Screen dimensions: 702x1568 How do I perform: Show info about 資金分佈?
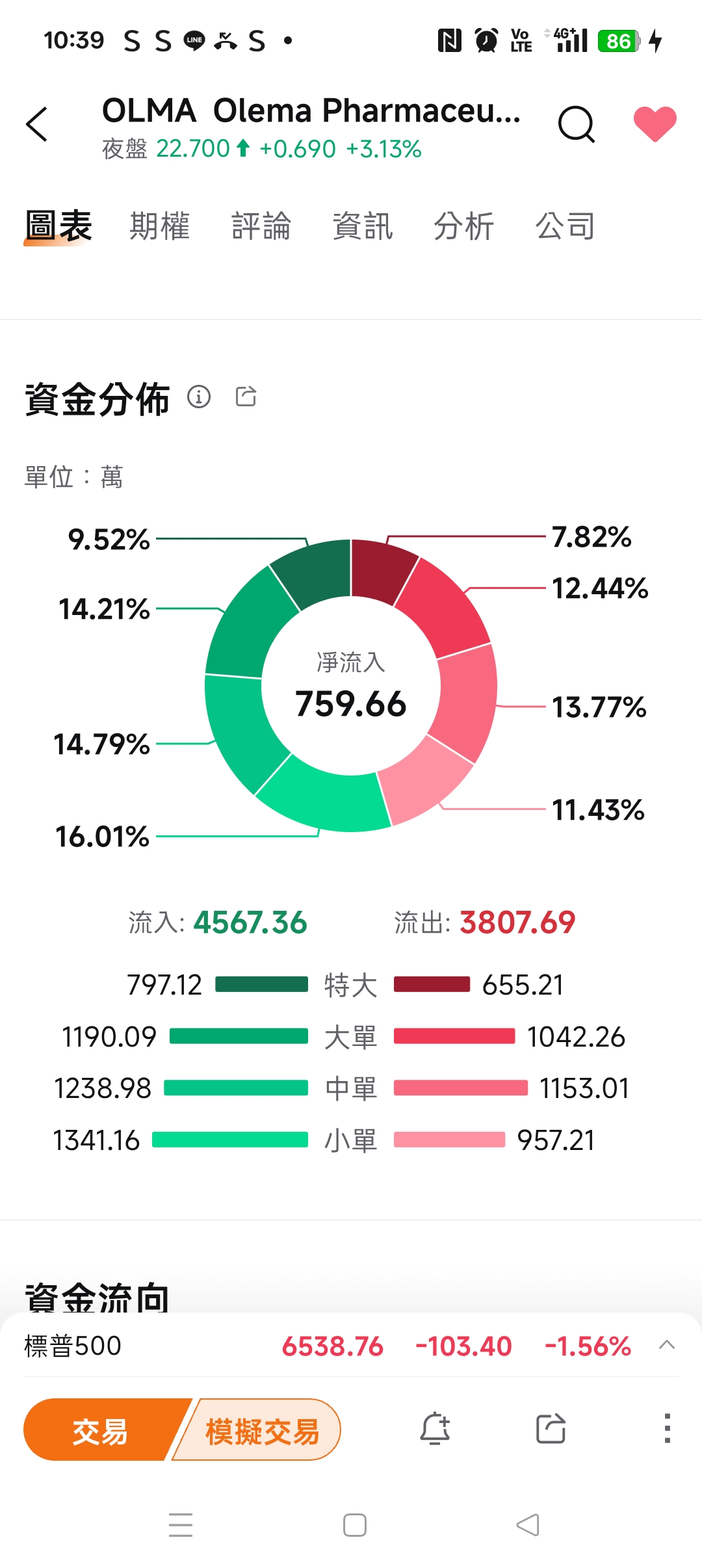(199, 397)
